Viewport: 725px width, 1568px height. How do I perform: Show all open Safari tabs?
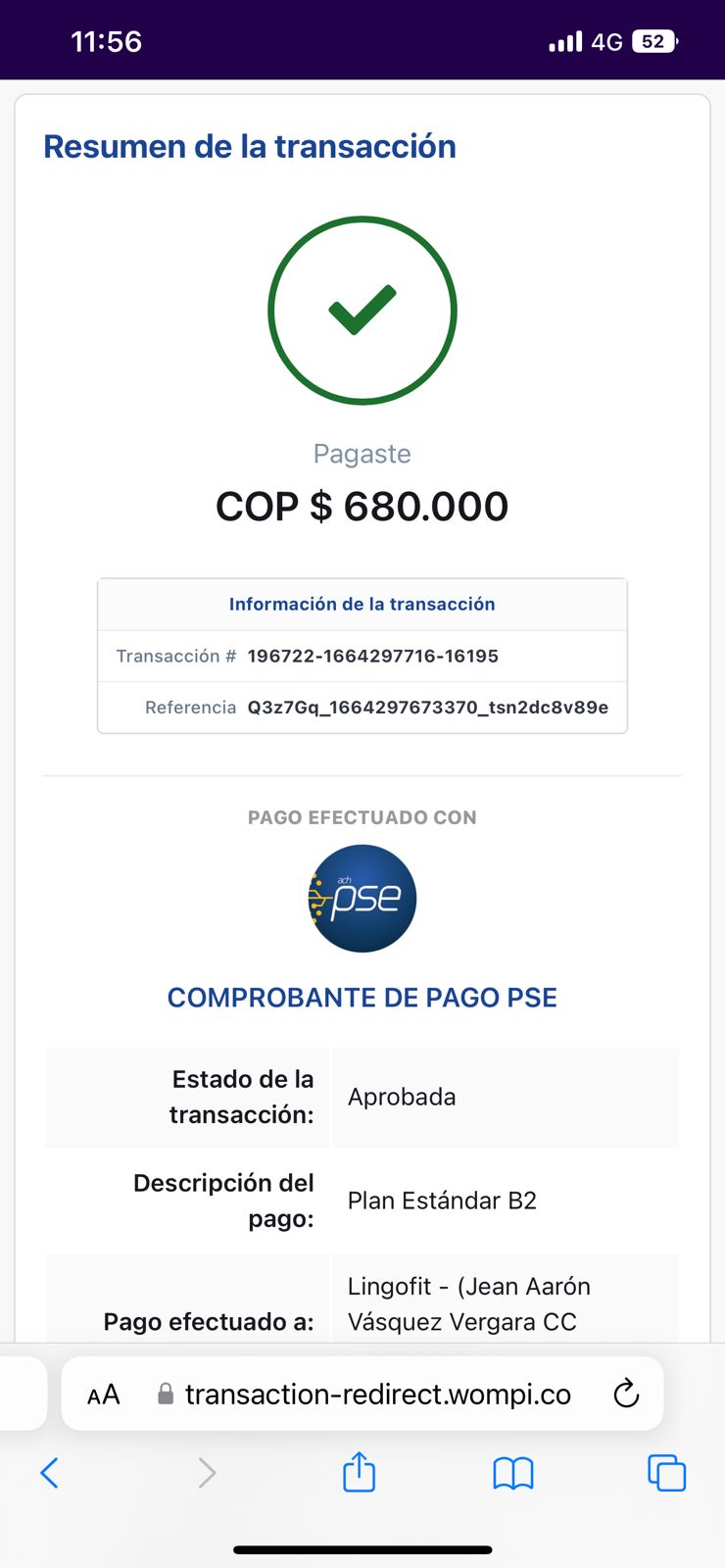coord(666,1472)
